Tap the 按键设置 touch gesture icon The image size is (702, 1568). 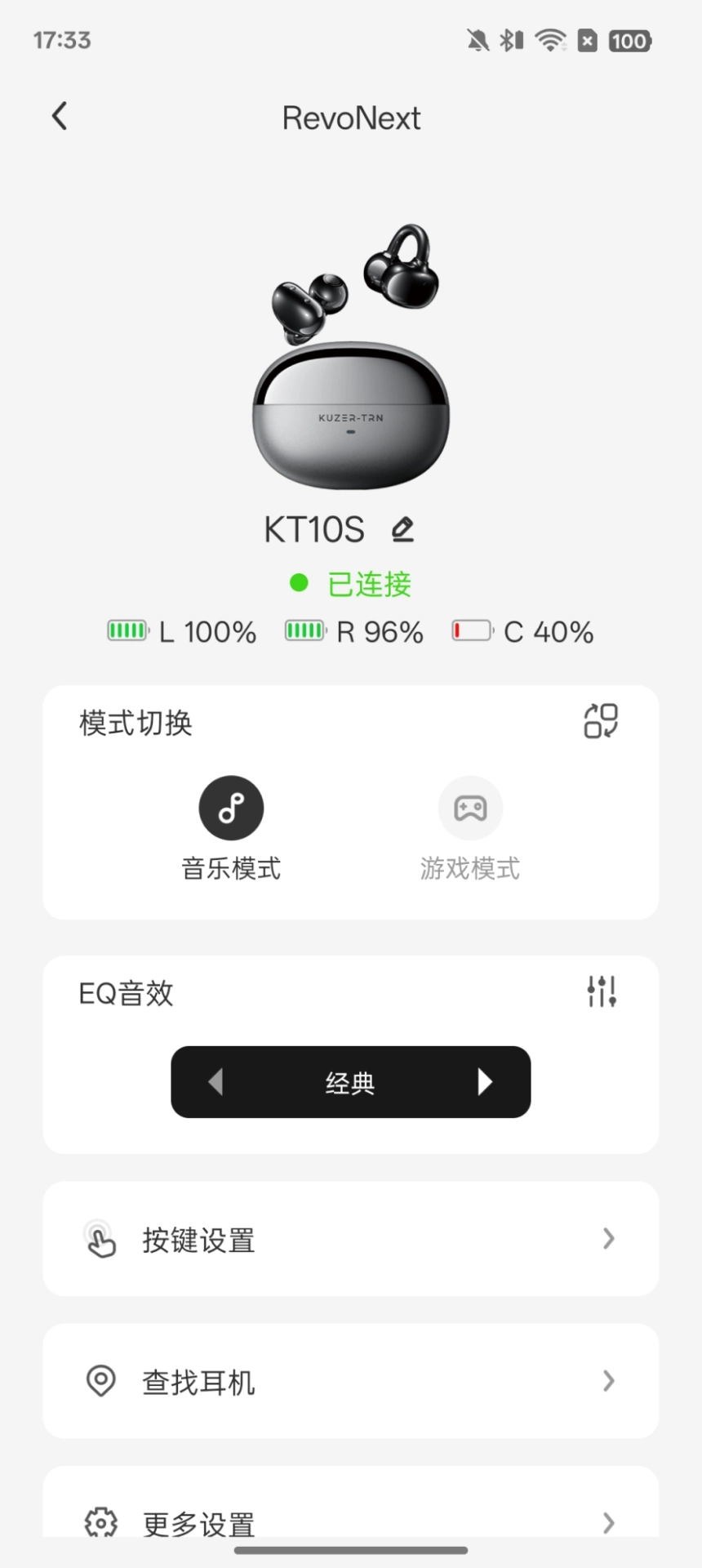pyautogui.click(x=100, y=1240)
